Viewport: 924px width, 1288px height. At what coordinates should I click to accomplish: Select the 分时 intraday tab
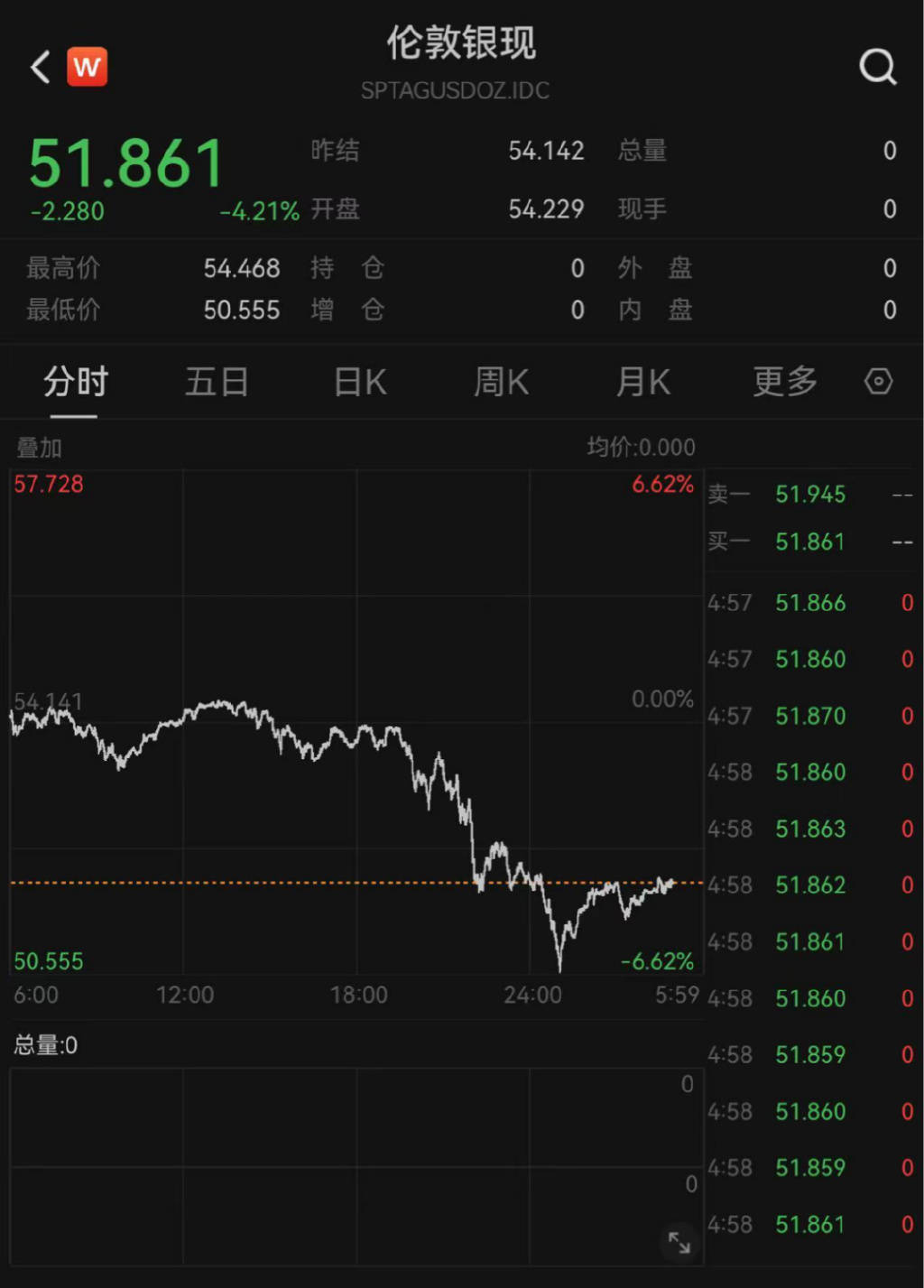click(75, 382)
